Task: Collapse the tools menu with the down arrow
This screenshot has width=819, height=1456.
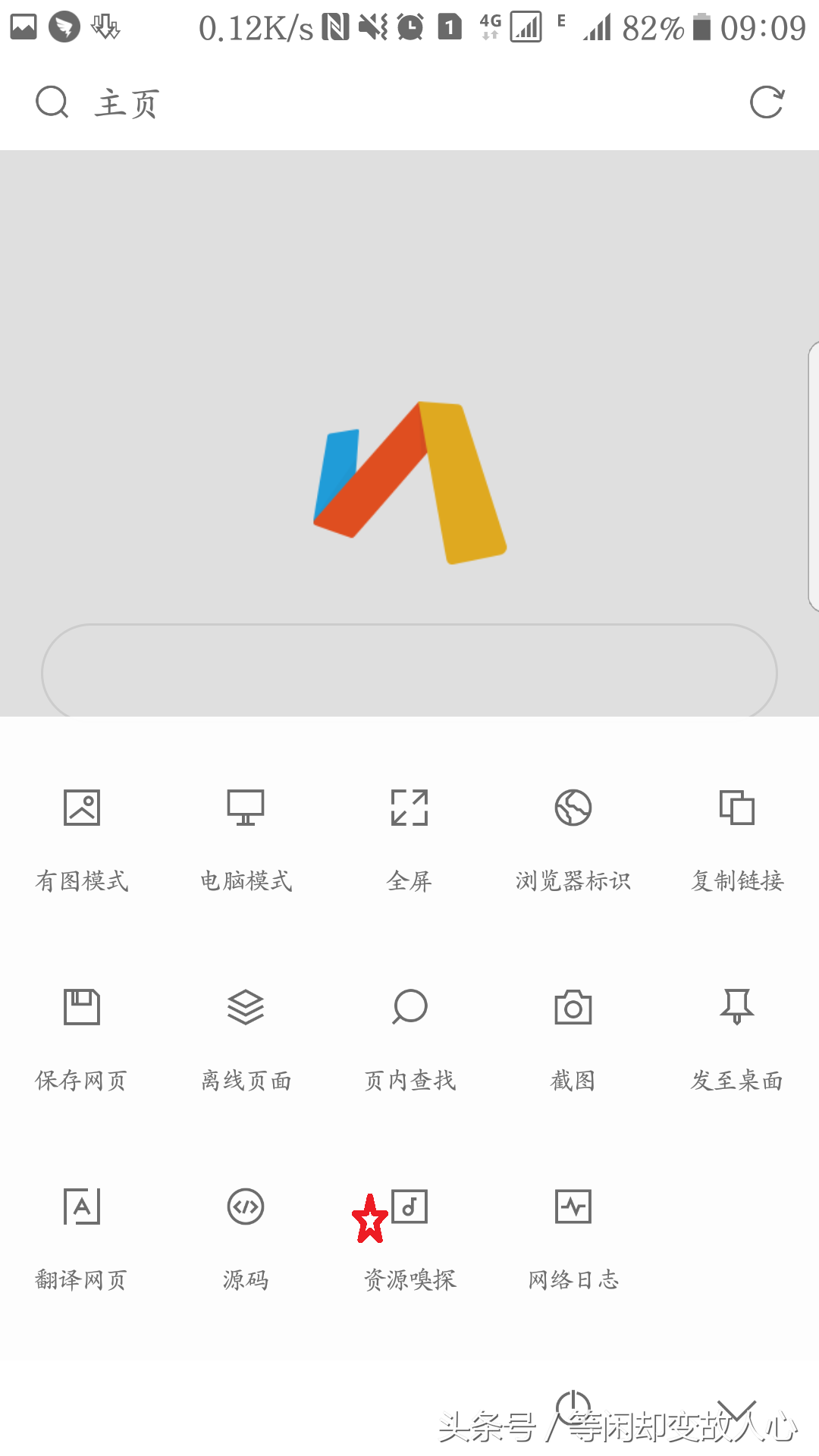Action: (x=737, y=1410)
